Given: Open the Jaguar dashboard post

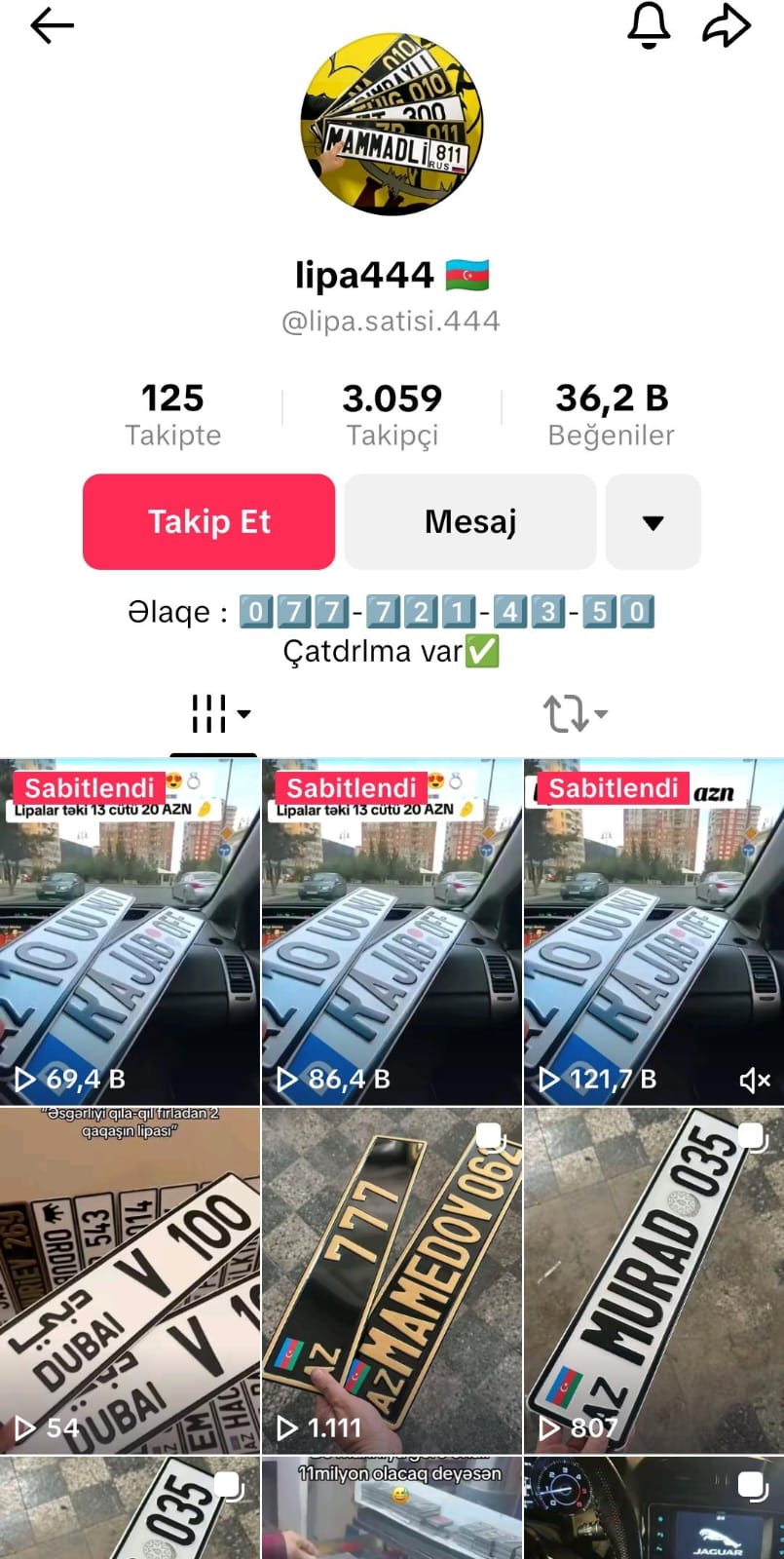Looking at the screenshot, I should coord(653,1508).
